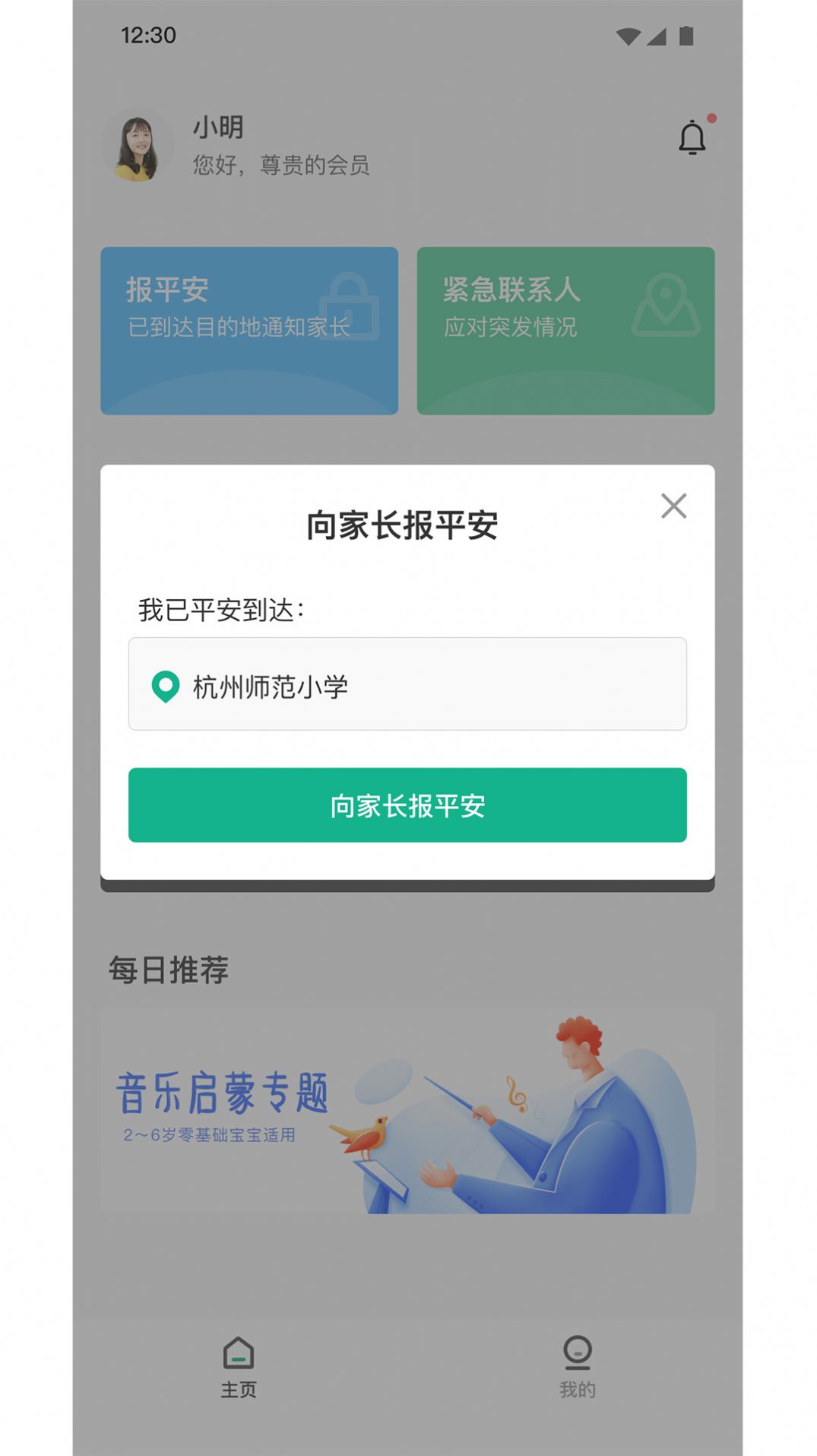Open the 紧急联系人 card
The image size is (817, 1456).
565,331
